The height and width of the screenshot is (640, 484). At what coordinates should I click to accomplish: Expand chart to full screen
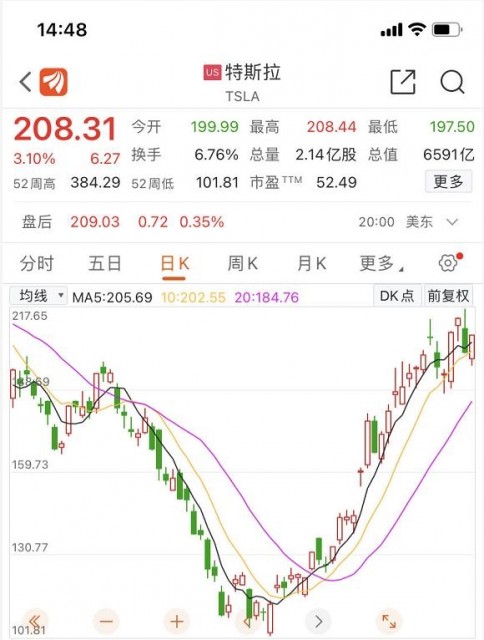[x=389, y=622]
